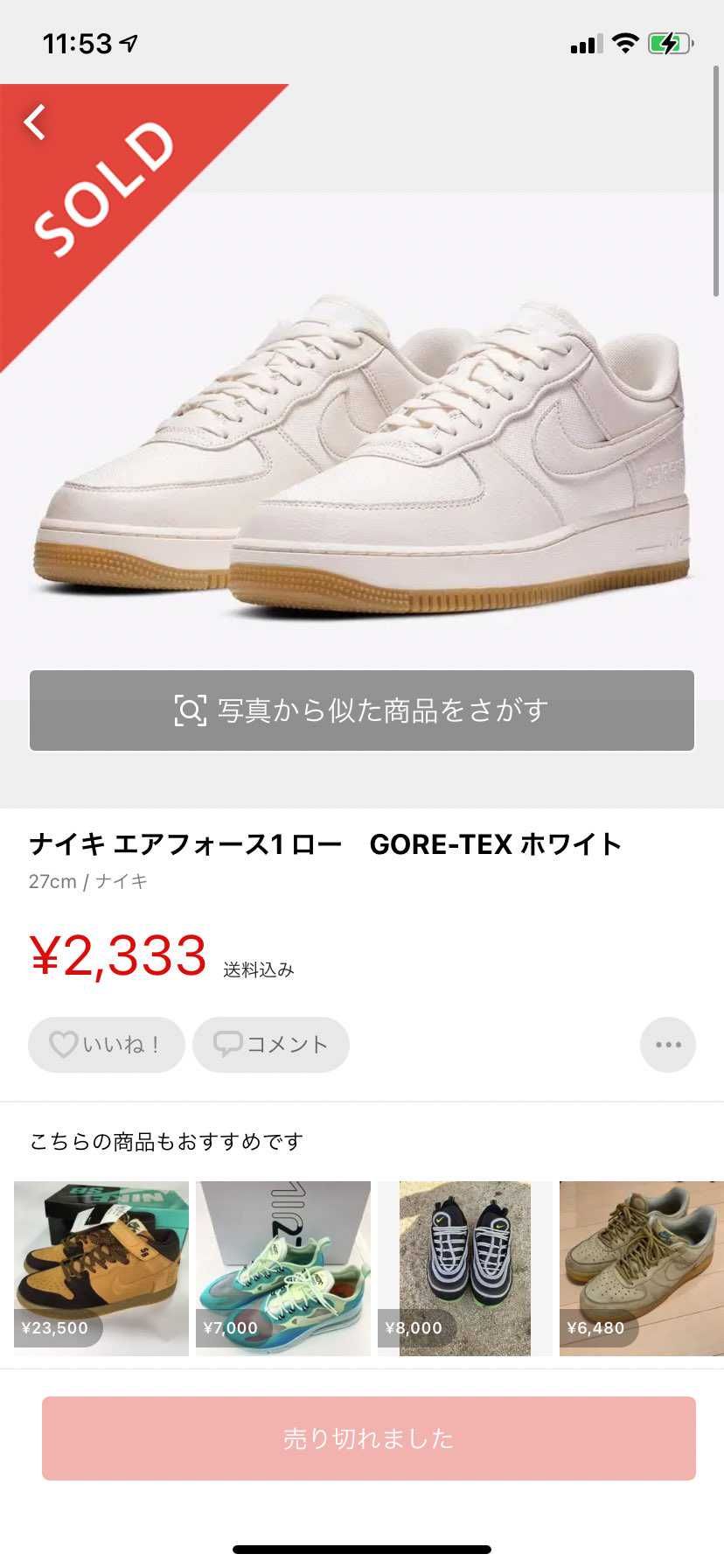The height and width of the screenshot is (1568, 724).
Task: View the recommended sneaker priced ¥7,000
Action: [283, 1268]
